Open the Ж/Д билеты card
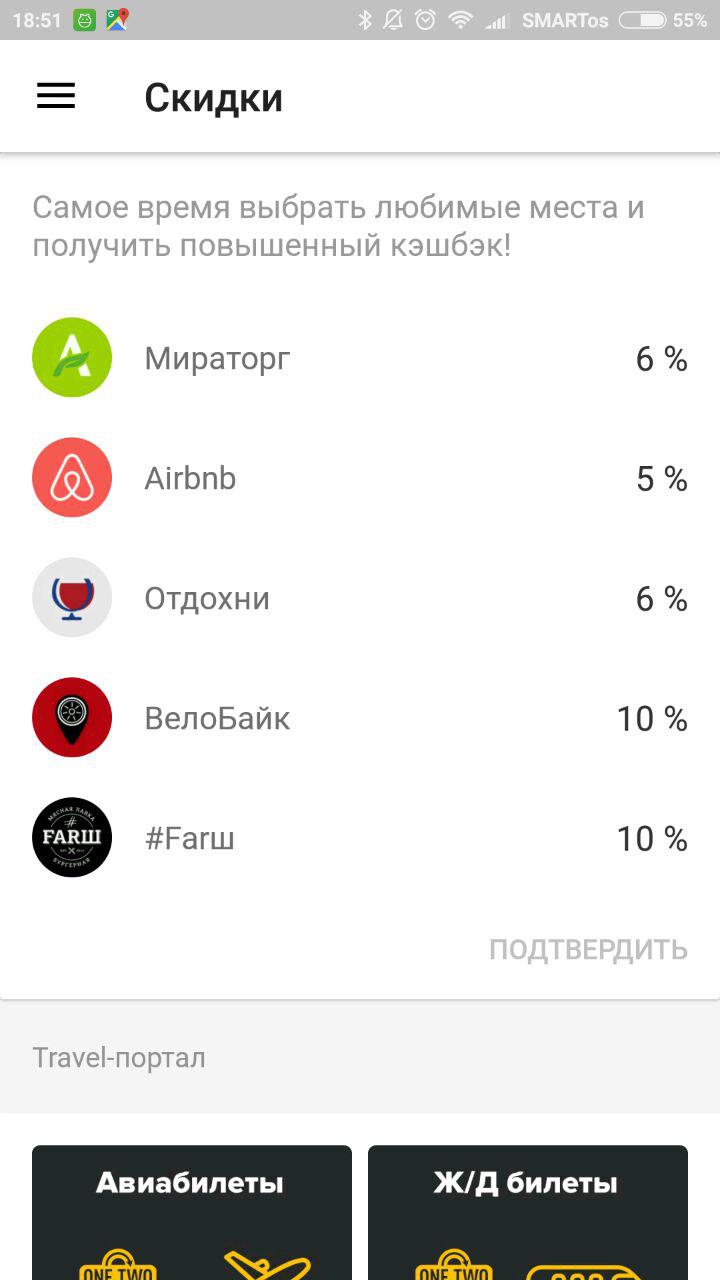This screenshot has height=1280, width=720. tap(527, 1212)
